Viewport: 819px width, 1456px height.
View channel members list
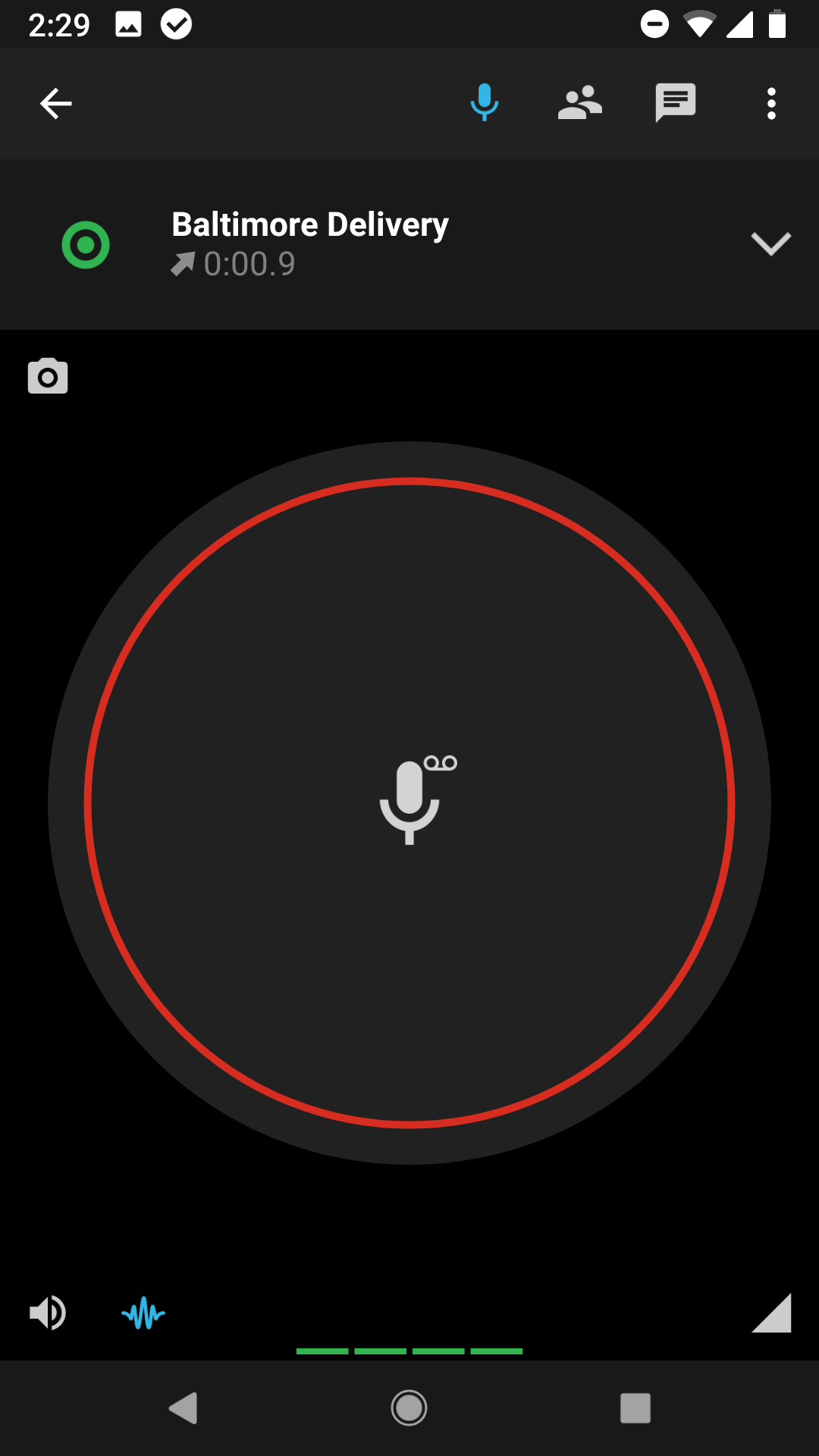[580, 103]
